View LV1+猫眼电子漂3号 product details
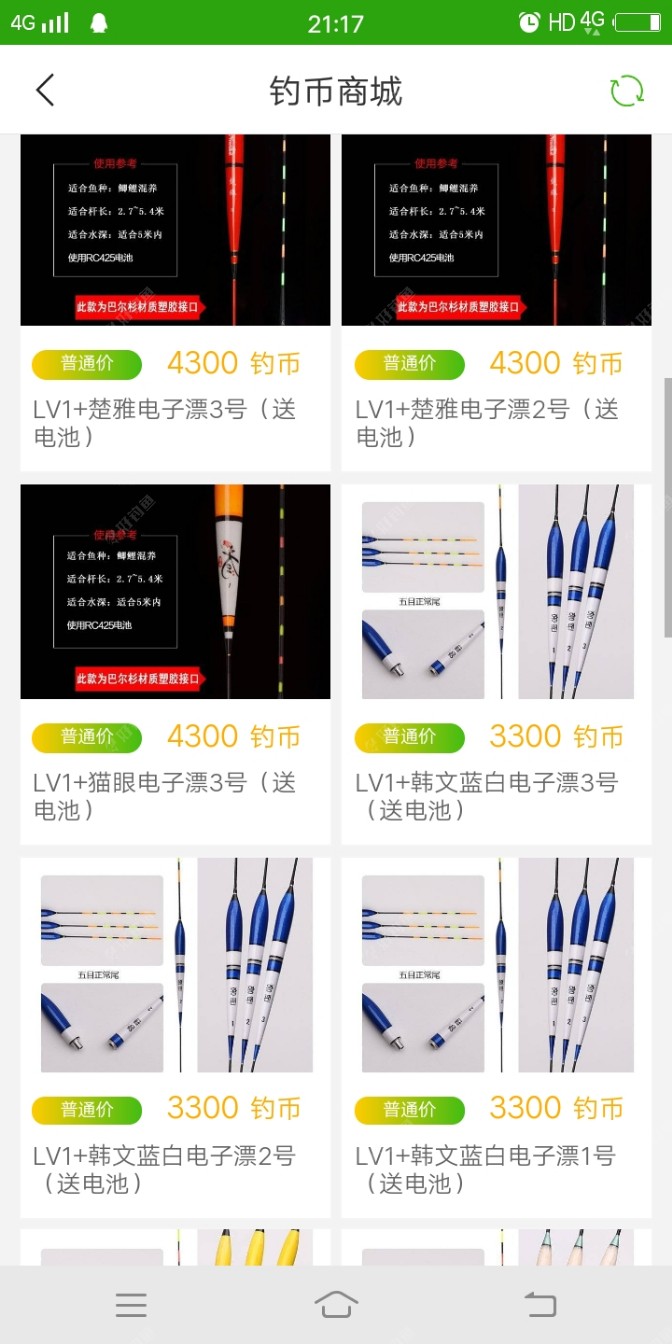The height and width of the screenshot is (1344, 672). (x=175, y=660)
